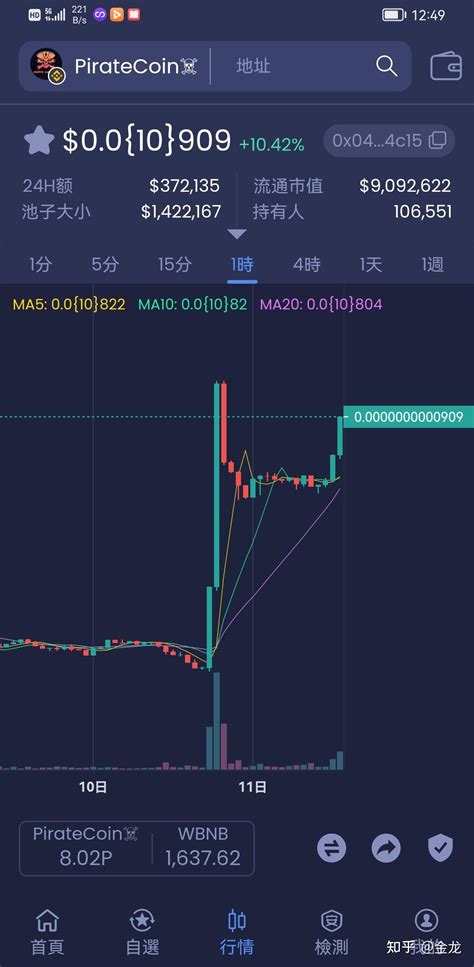Image resolution: width=474 pixels, height=967 pixels.
Task: Go to the 首頁 tab
Action: coord(47,933)
